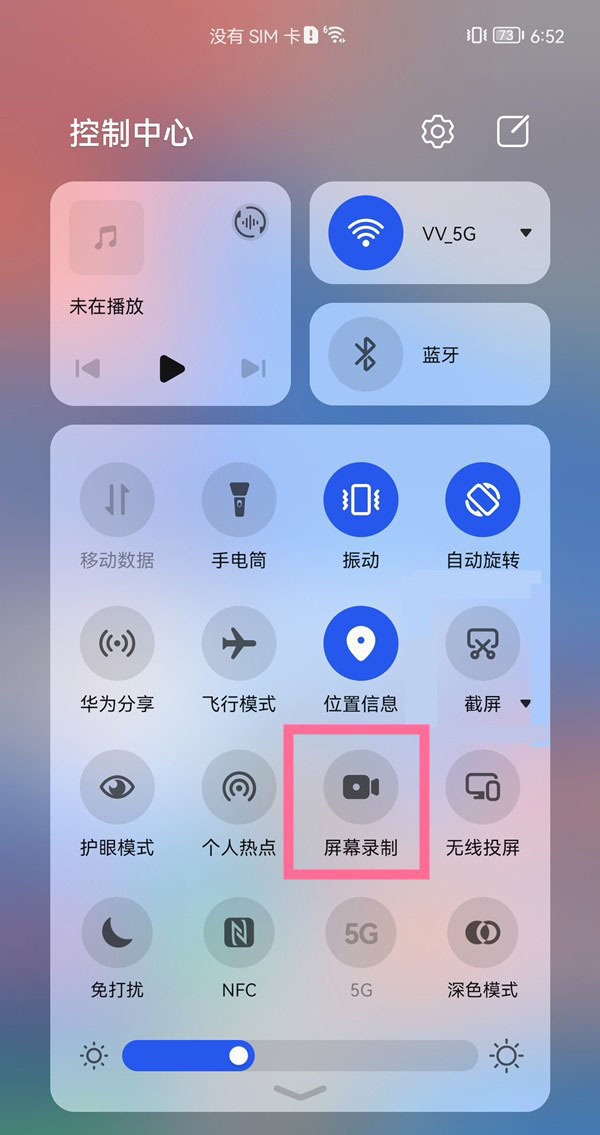
Task: Take a screenshot with 截屏
Action: 483,643
